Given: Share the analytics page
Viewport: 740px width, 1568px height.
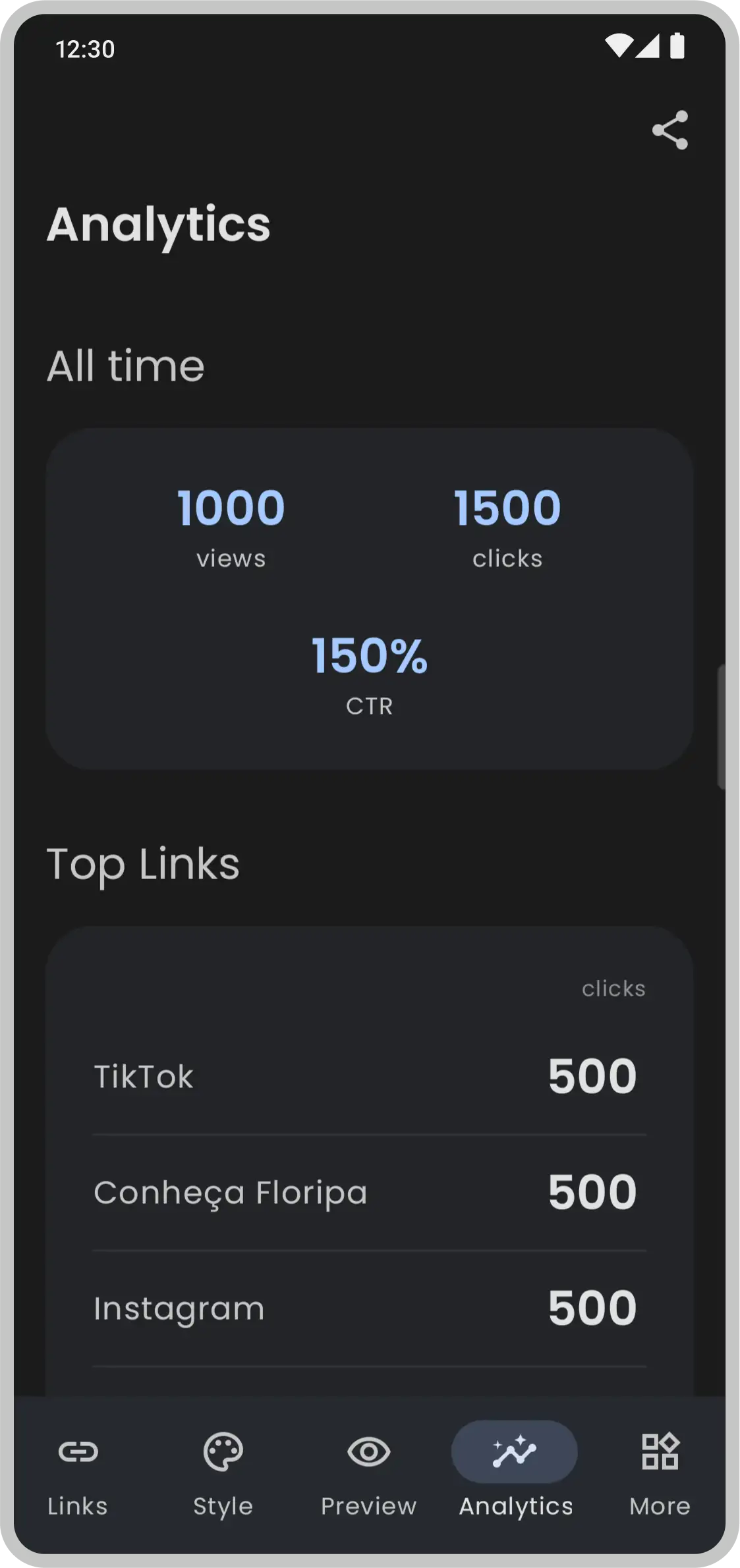Looking at the screenshot, I should (x=669, y=130).
